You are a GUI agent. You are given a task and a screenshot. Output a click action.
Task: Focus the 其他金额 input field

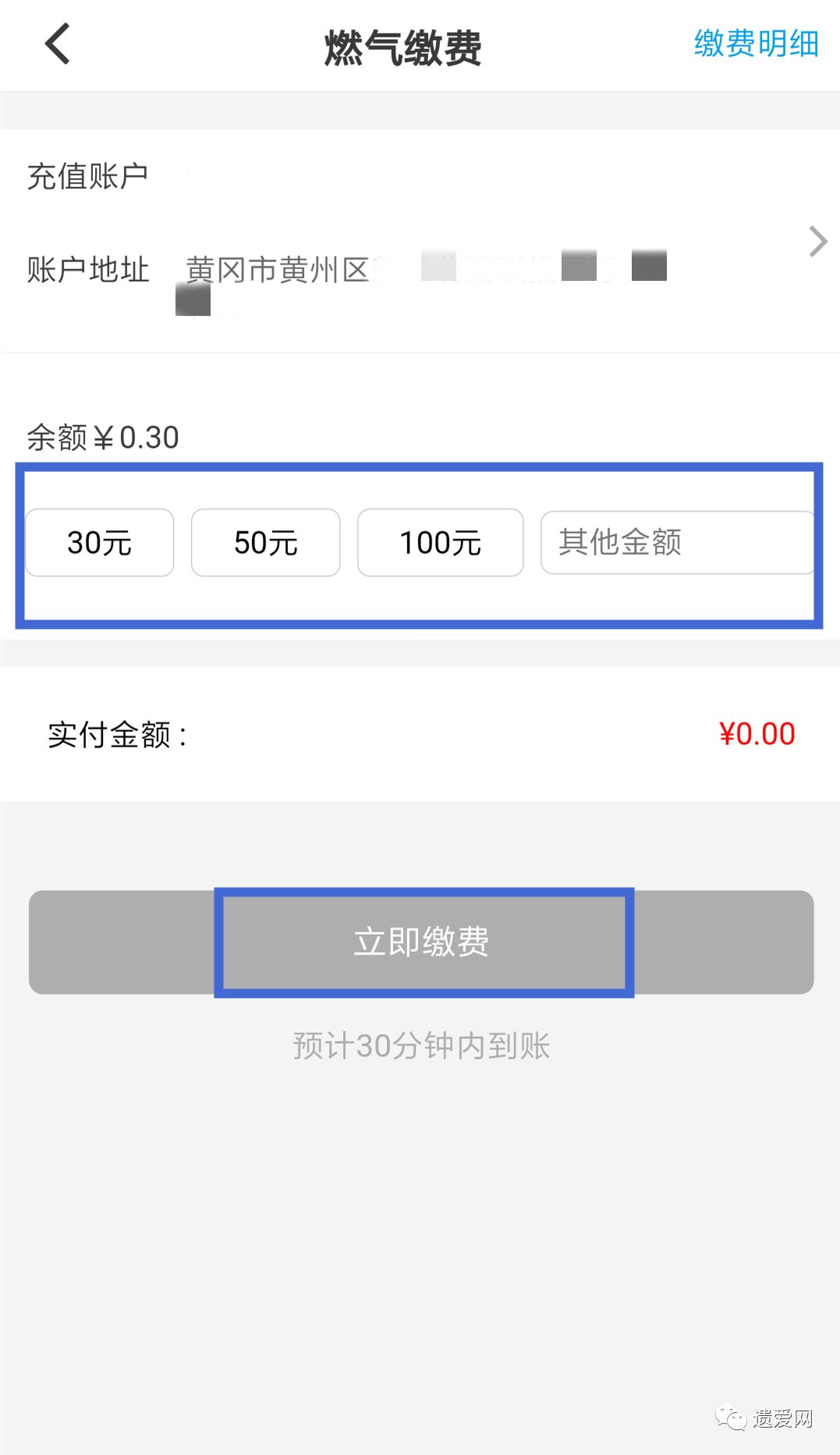click(x=677, y=542)
